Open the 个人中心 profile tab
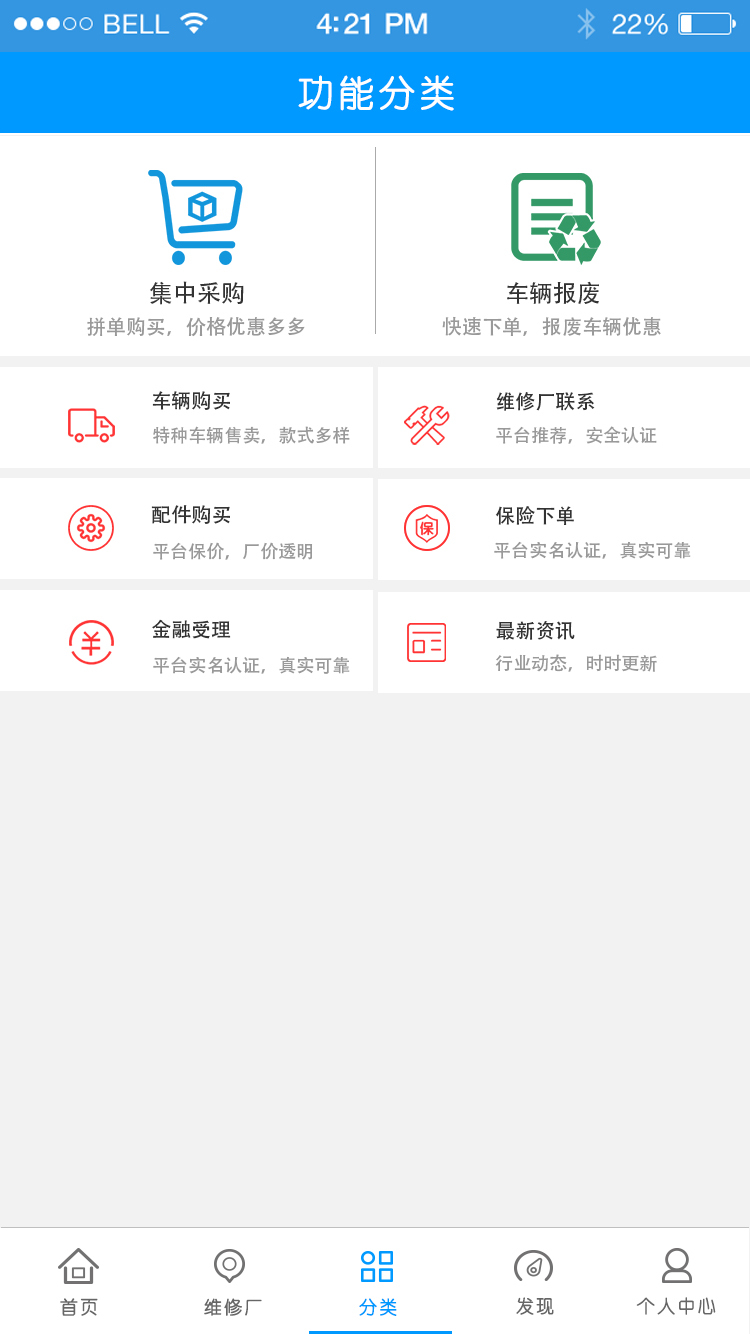This screenshot has height=1334, width=750. point(676,1281)
